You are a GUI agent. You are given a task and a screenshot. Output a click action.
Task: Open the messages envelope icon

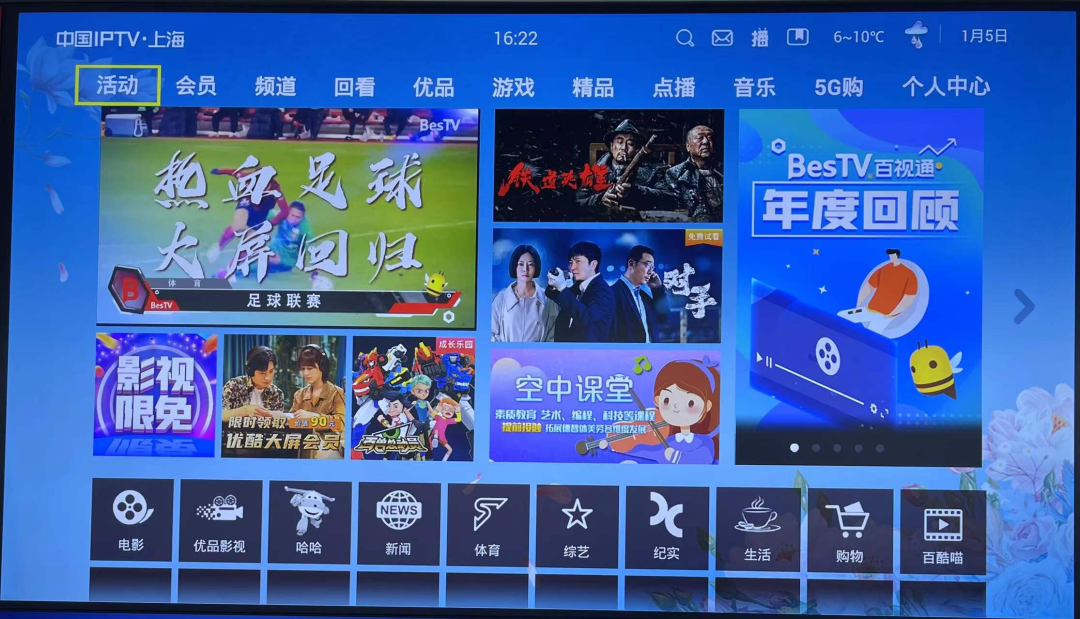point(722,38)
